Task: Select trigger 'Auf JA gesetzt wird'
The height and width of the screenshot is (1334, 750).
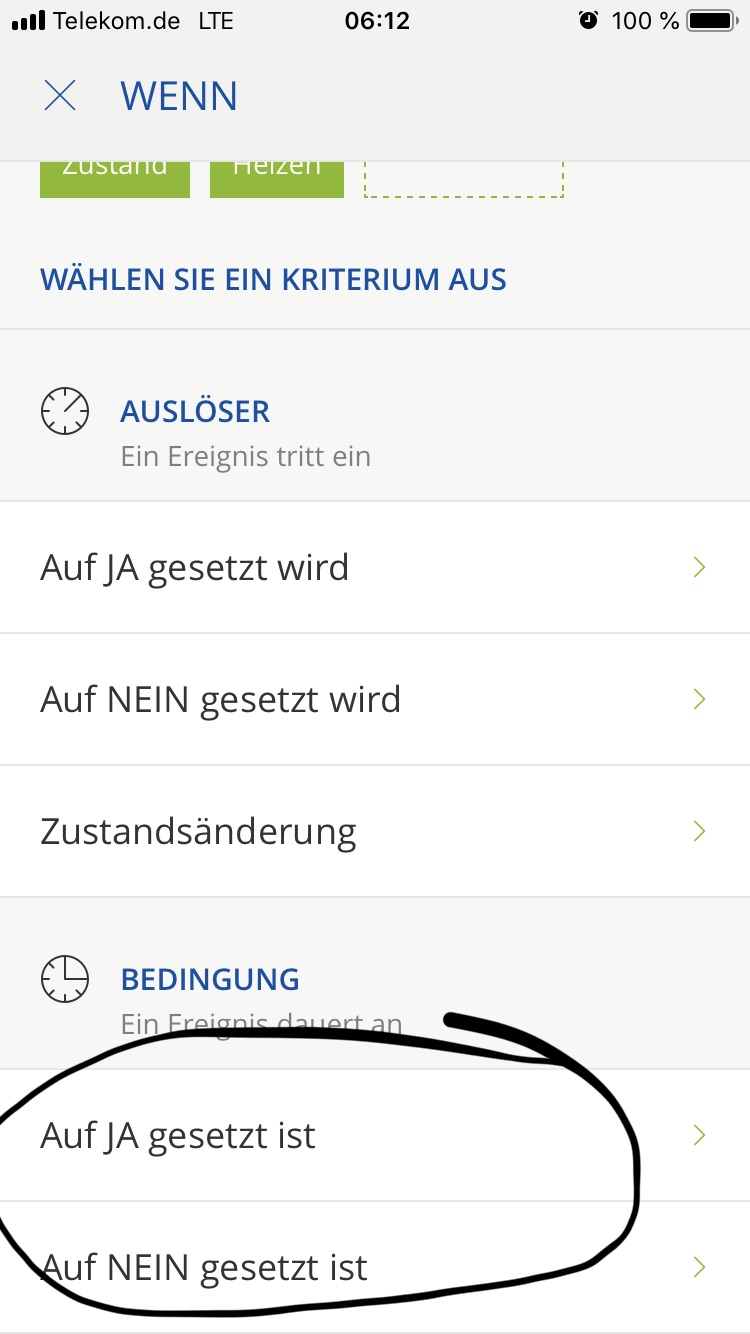Action: 374,567
